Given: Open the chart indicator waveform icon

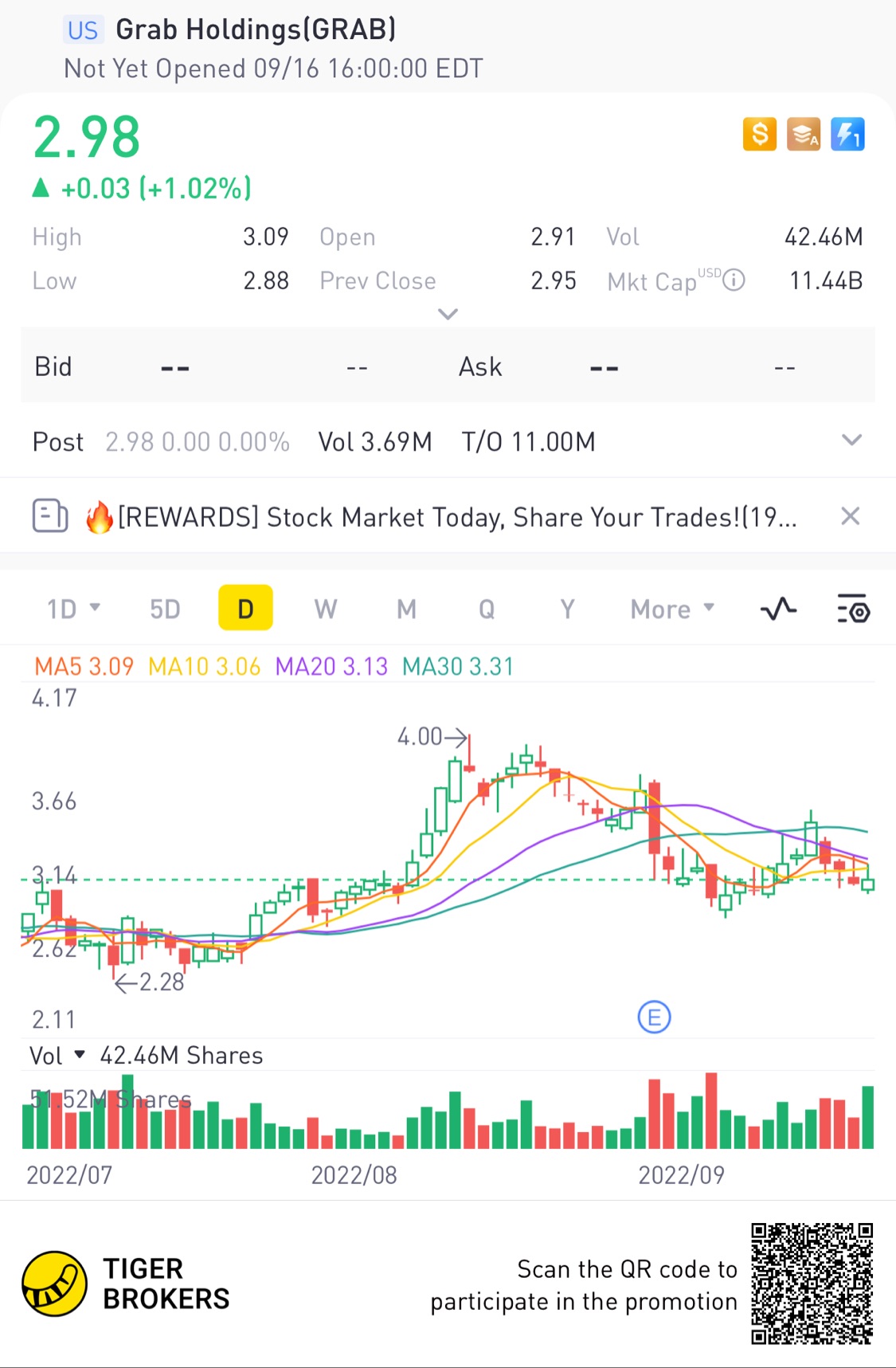Looking at the screenshot, I should point(778,610).
